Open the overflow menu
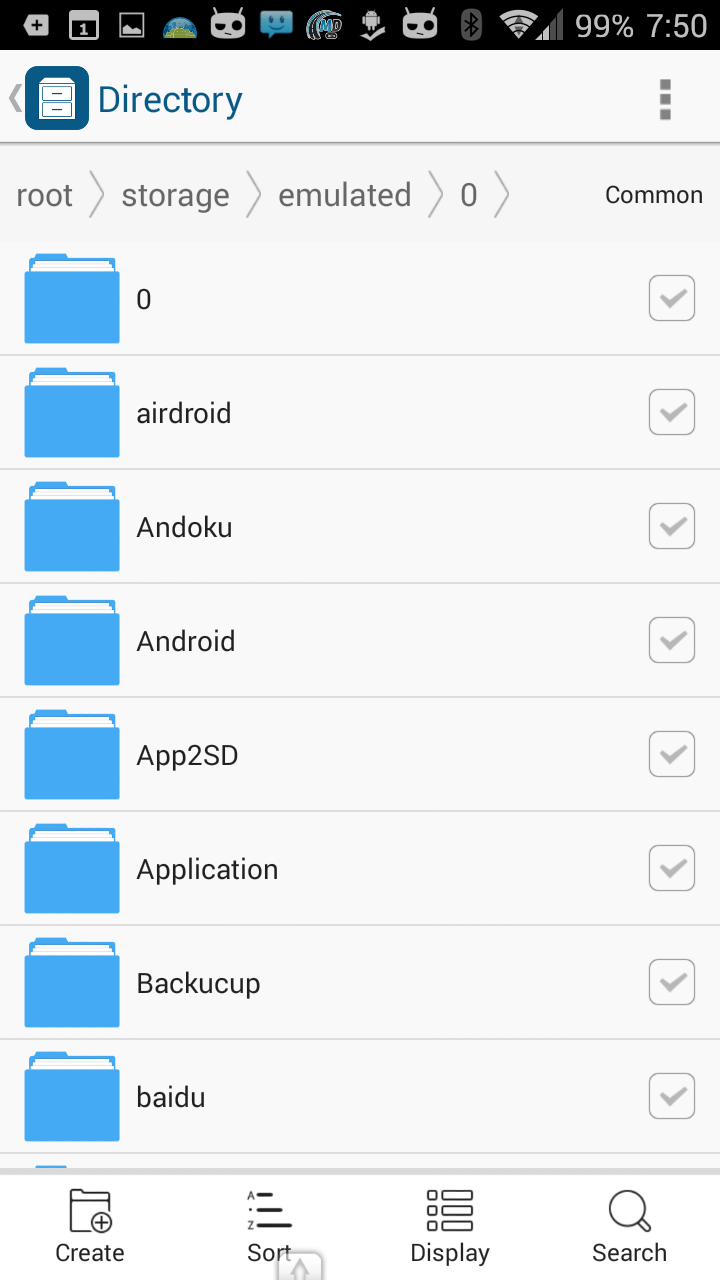This screenshot has height=1280, width=720. (665, 99)
